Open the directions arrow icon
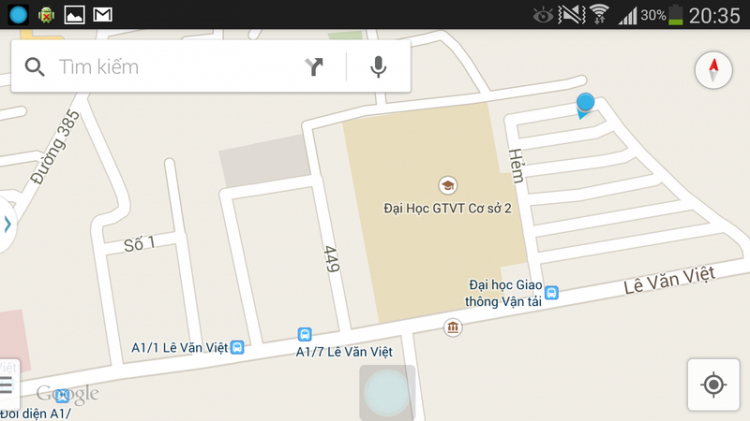Image resolution: width=750 pixels, height=421 pixels. tap(315, 67)
